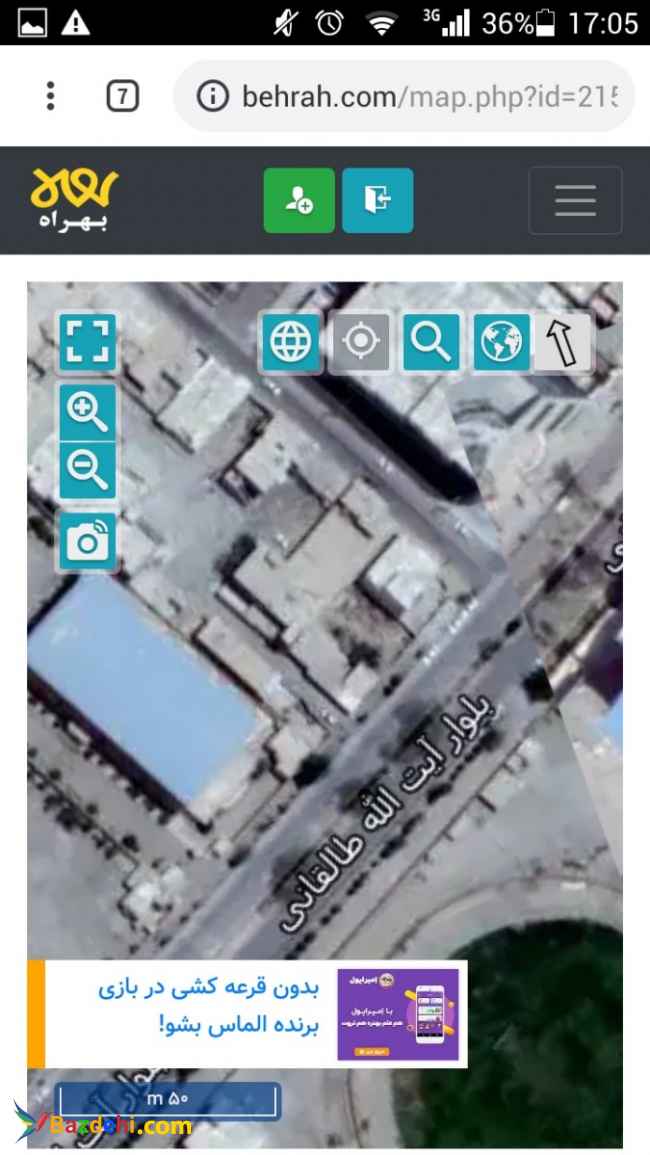Screen dimensions: 650x1155
Task: Tap the globe grid icon on map
Action: [x=290, y=343]
